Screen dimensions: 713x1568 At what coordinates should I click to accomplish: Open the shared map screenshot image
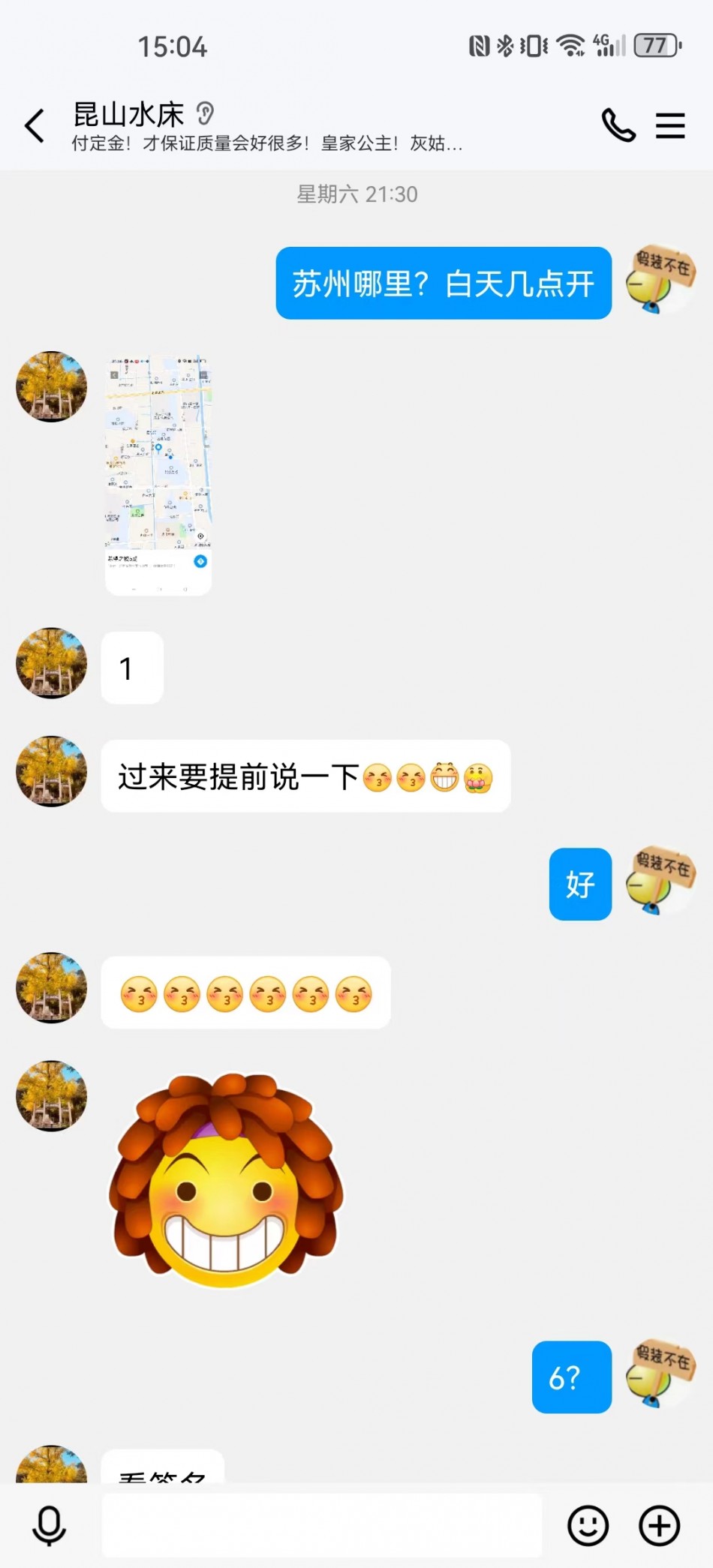158,475
